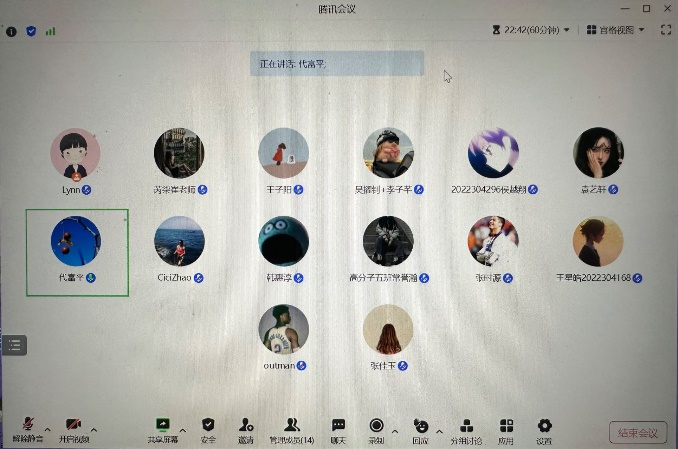The width and height of the screenshot is (678, 449).
Task: Enter fullscreen mode
Action: pyautogui.click(x=666, y=30)
